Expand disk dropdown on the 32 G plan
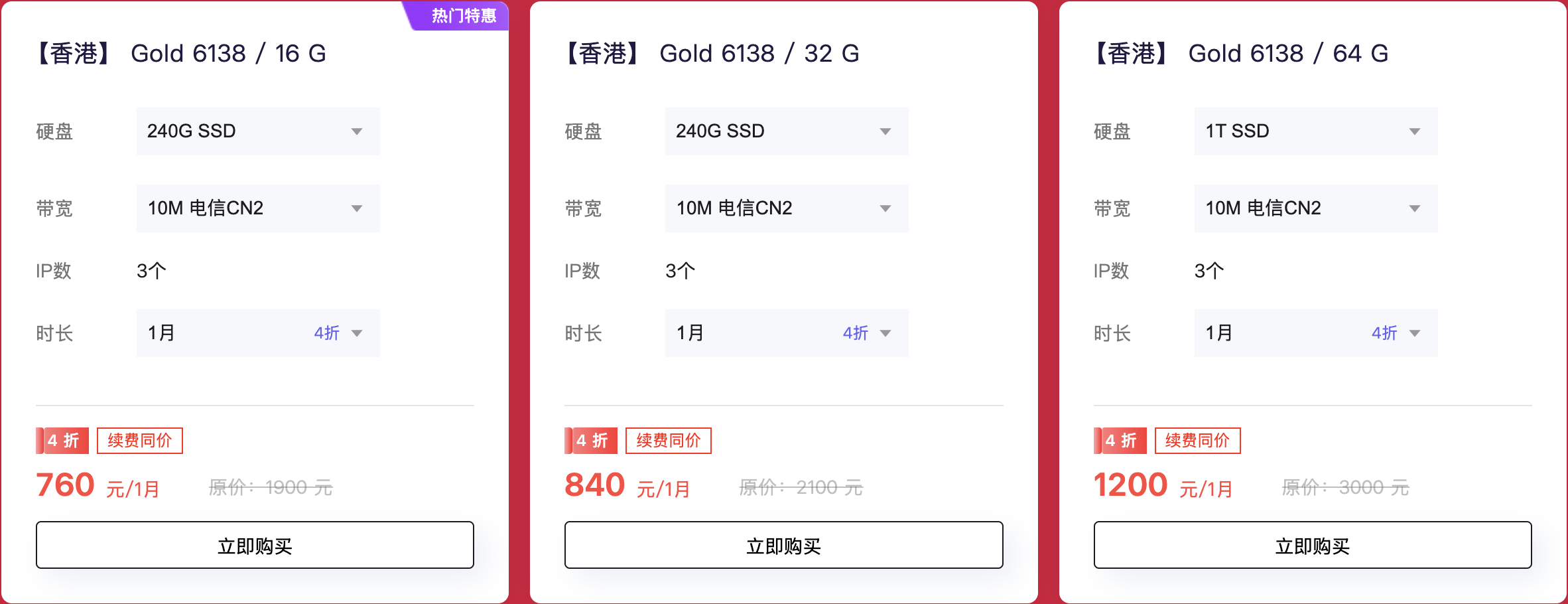1568x604 pixels. coord(787,131)
